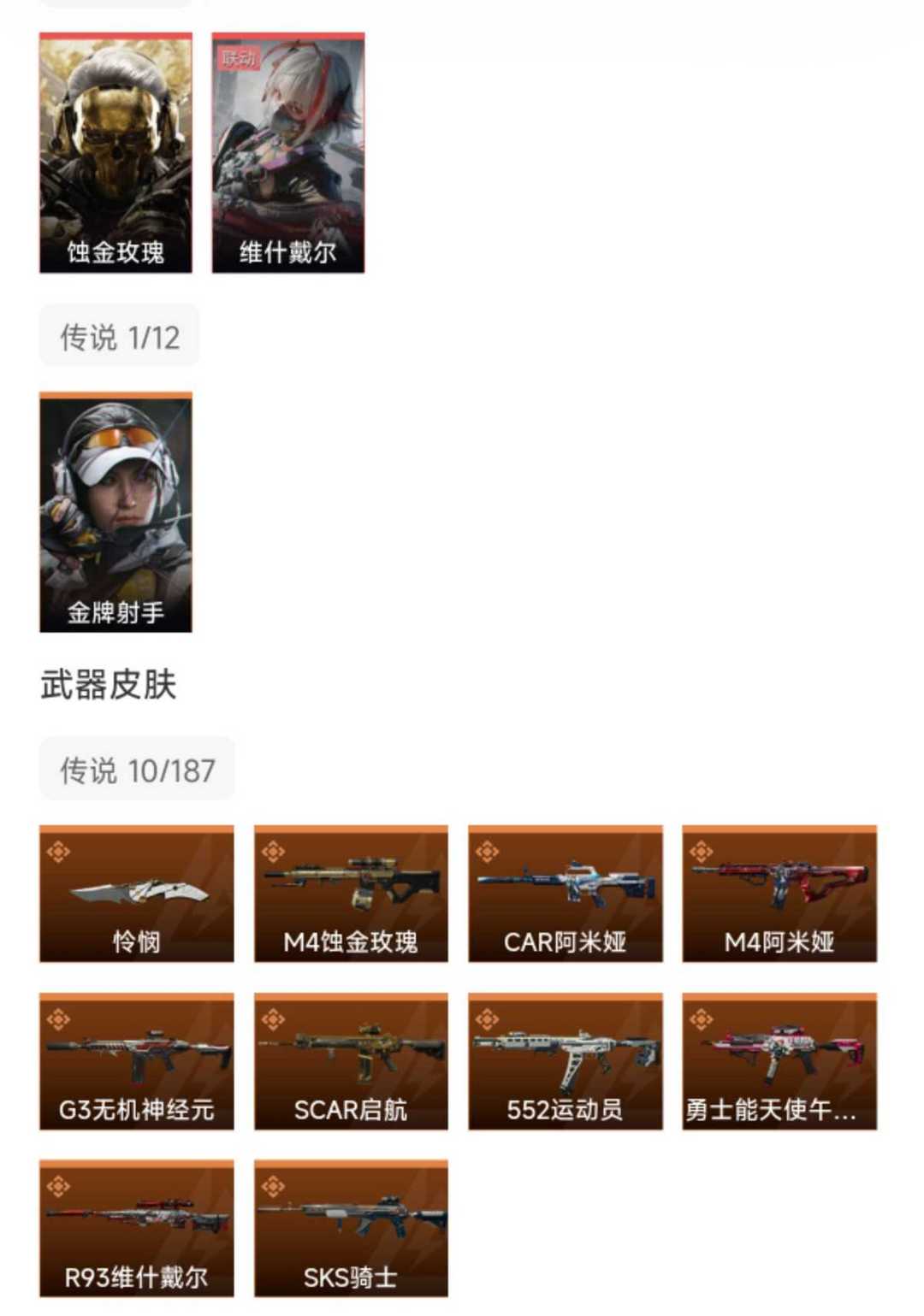This screenshot has height=1316, width=924.
Task: Open the M4蚀金玫瑰 weapon skin
Action: 351,894
